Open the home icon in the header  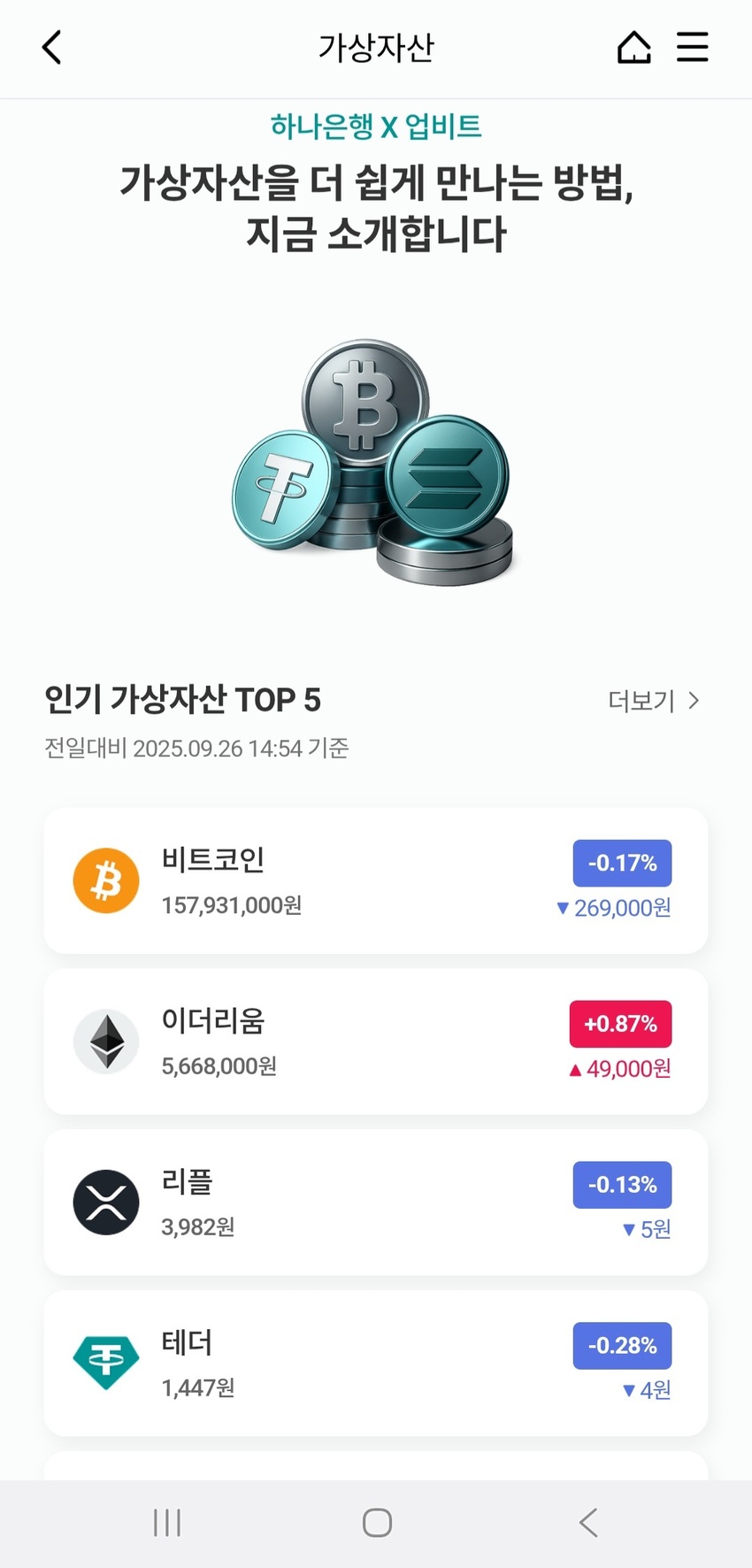pyautogui.click(x=633, y=48)
